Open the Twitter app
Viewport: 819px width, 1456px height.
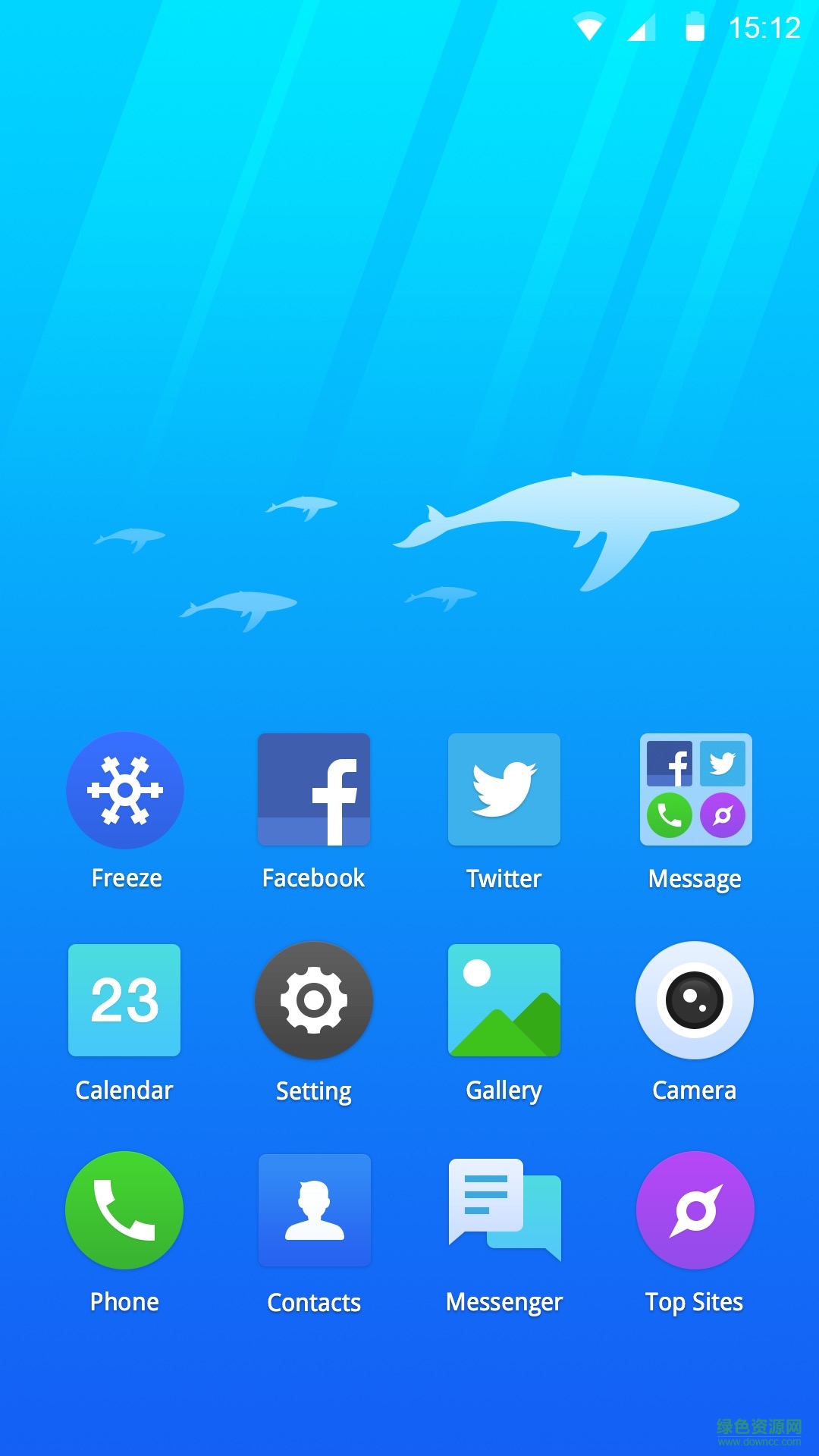[x=504, y=790]
